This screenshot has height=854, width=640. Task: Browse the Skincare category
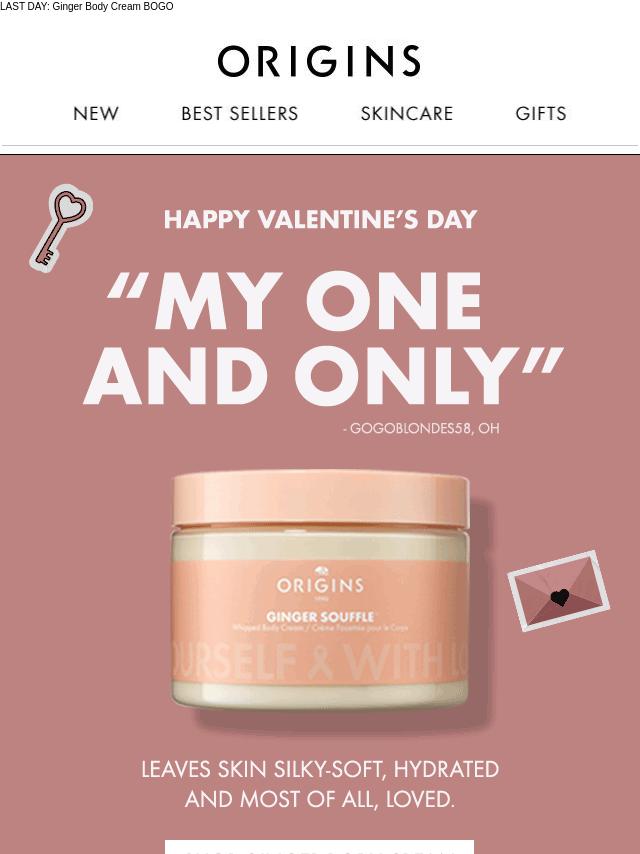coord(407,114)
